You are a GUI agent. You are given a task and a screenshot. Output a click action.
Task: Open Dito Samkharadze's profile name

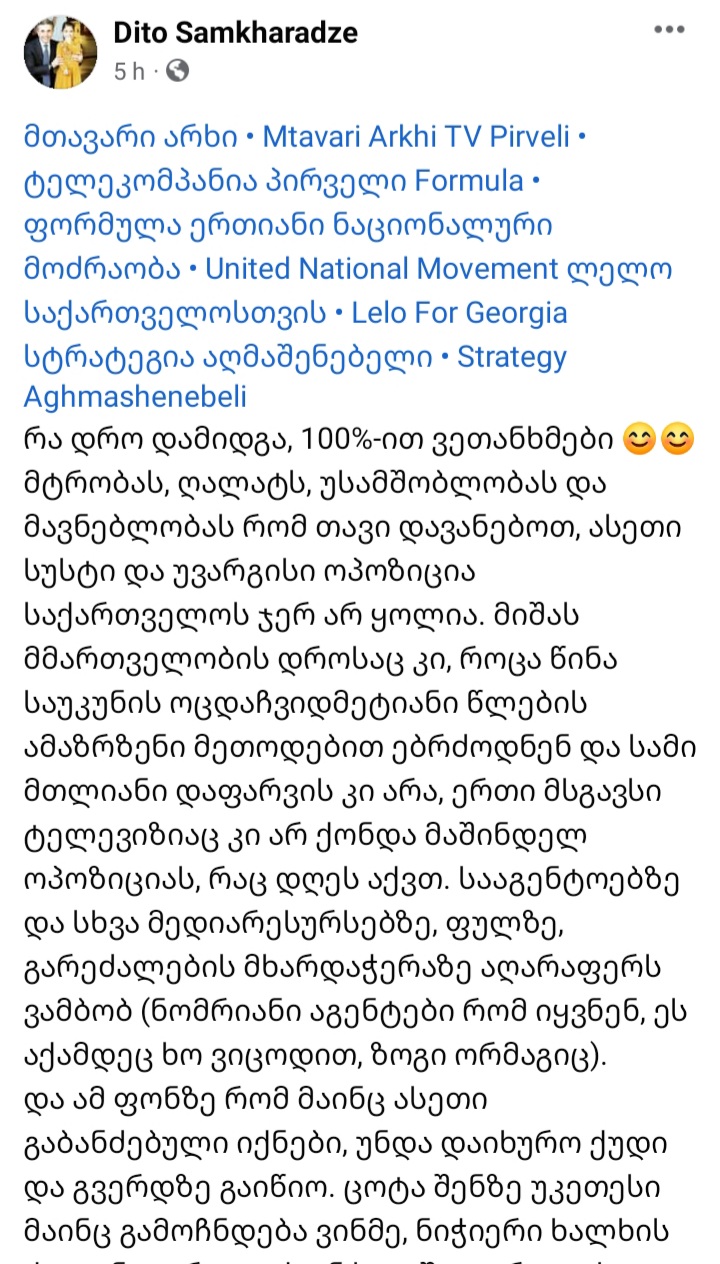pos(236,32)
